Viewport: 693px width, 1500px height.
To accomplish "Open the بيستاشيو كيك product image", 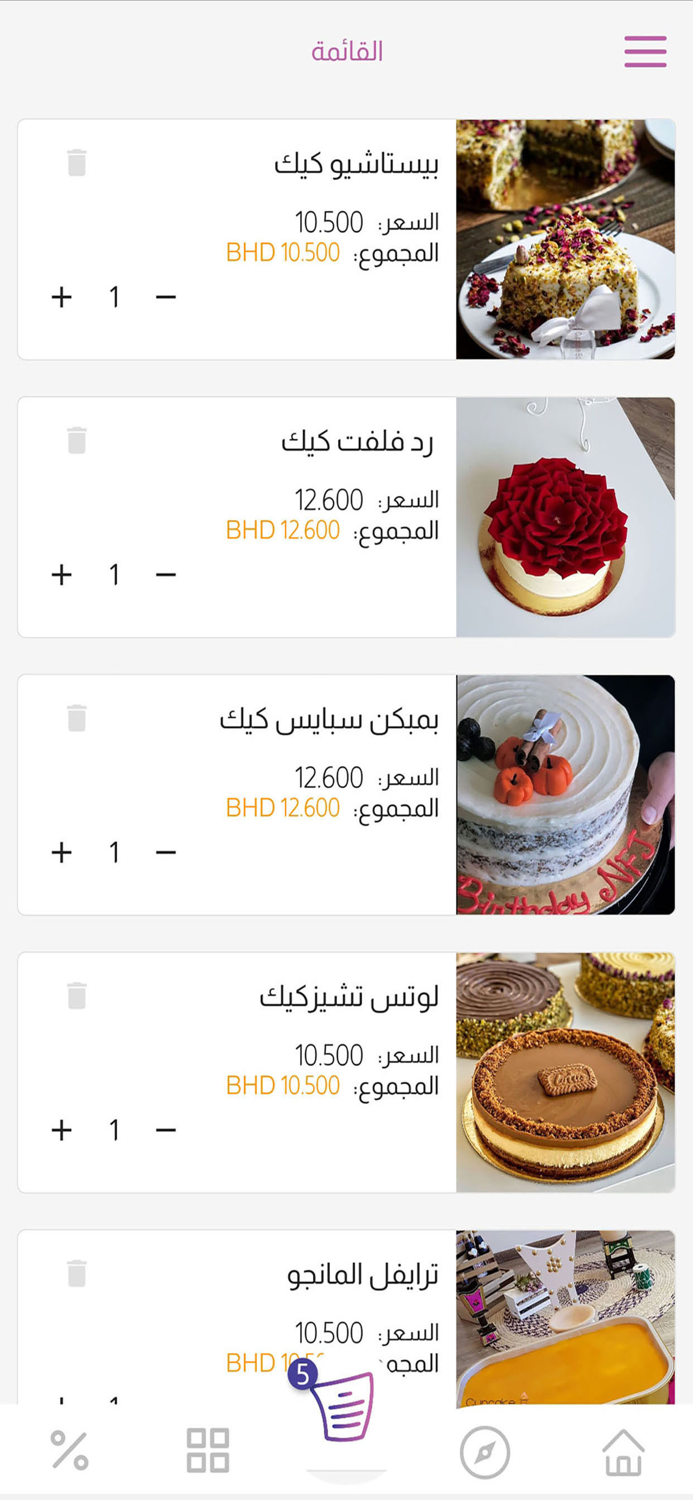I will pyautogui.click(x=565, y=239).
